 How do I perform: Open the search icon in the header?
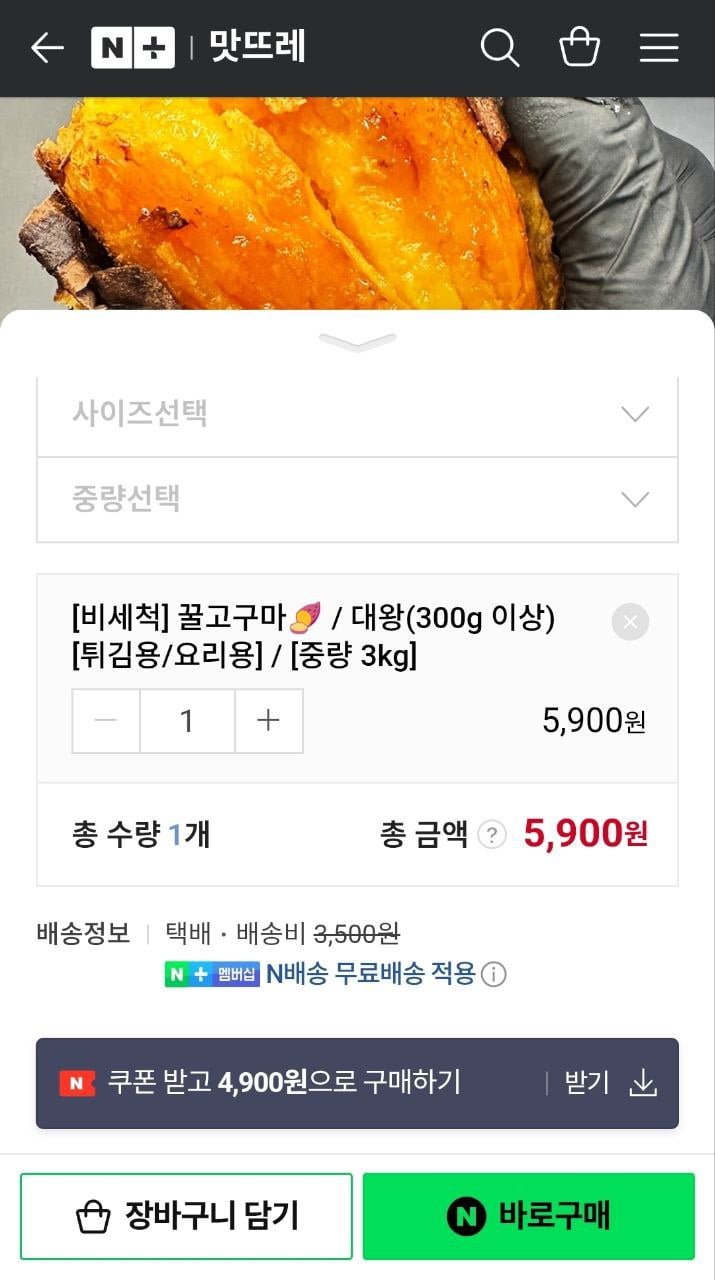tap(499, 48)
